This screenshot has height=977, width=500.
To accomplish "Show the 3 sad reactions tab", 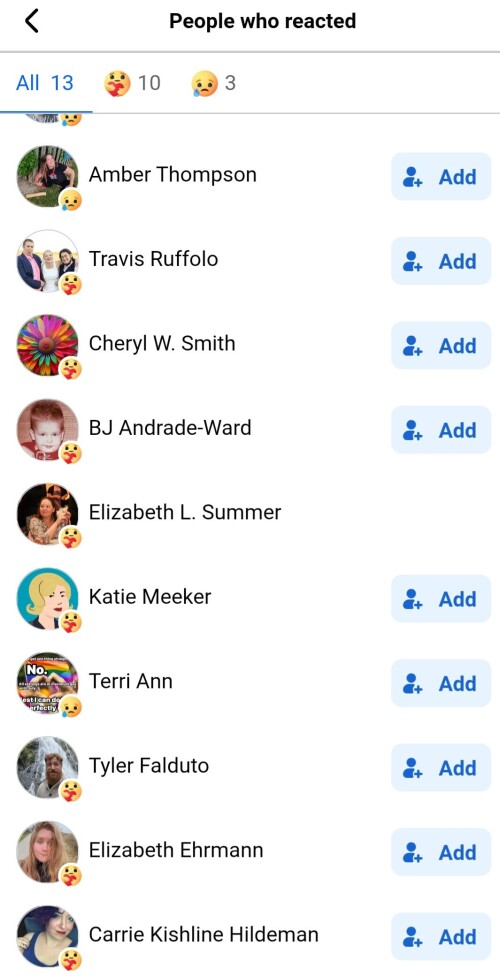I will pos(214,83).
